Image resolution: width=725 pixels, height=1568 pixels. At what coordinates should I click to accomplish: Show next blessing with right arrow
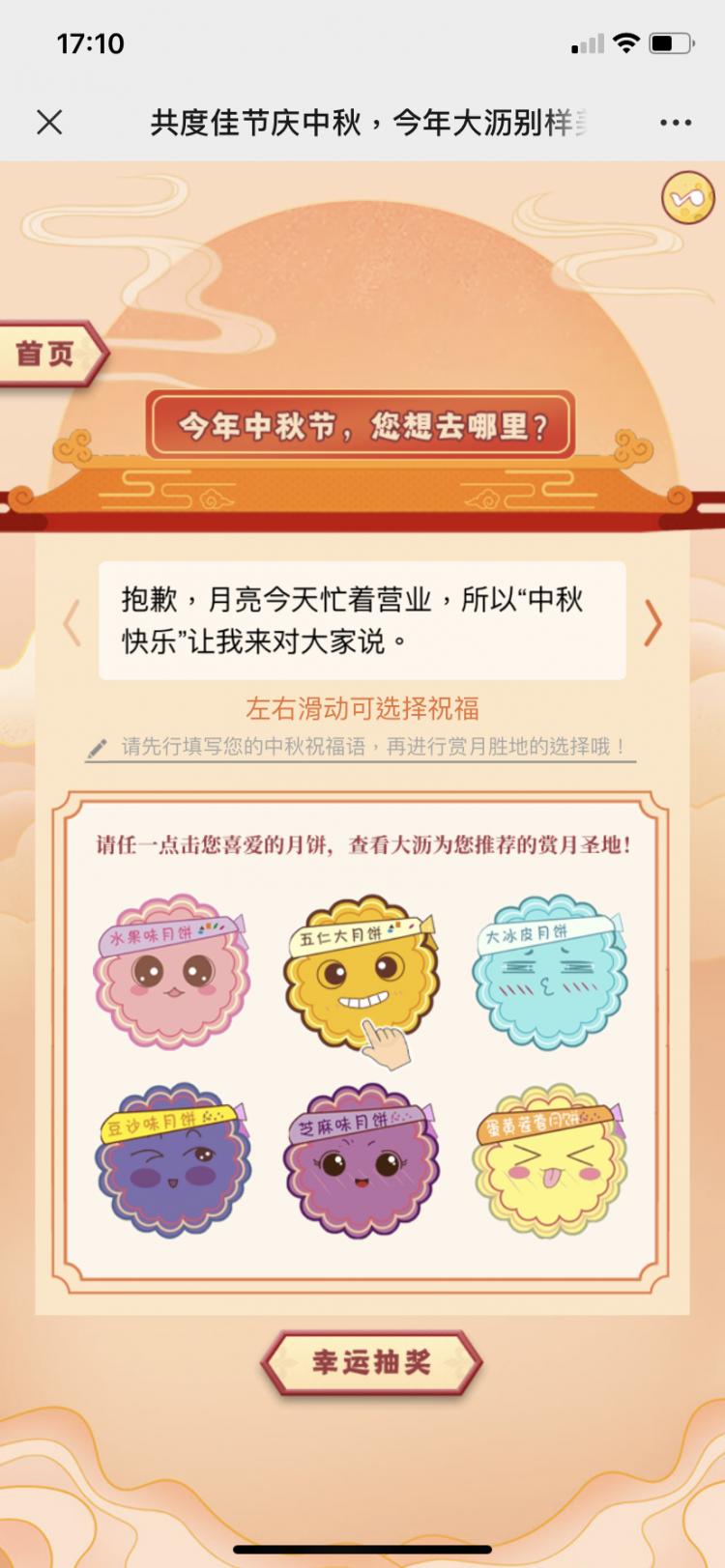(x=653, y=623)
